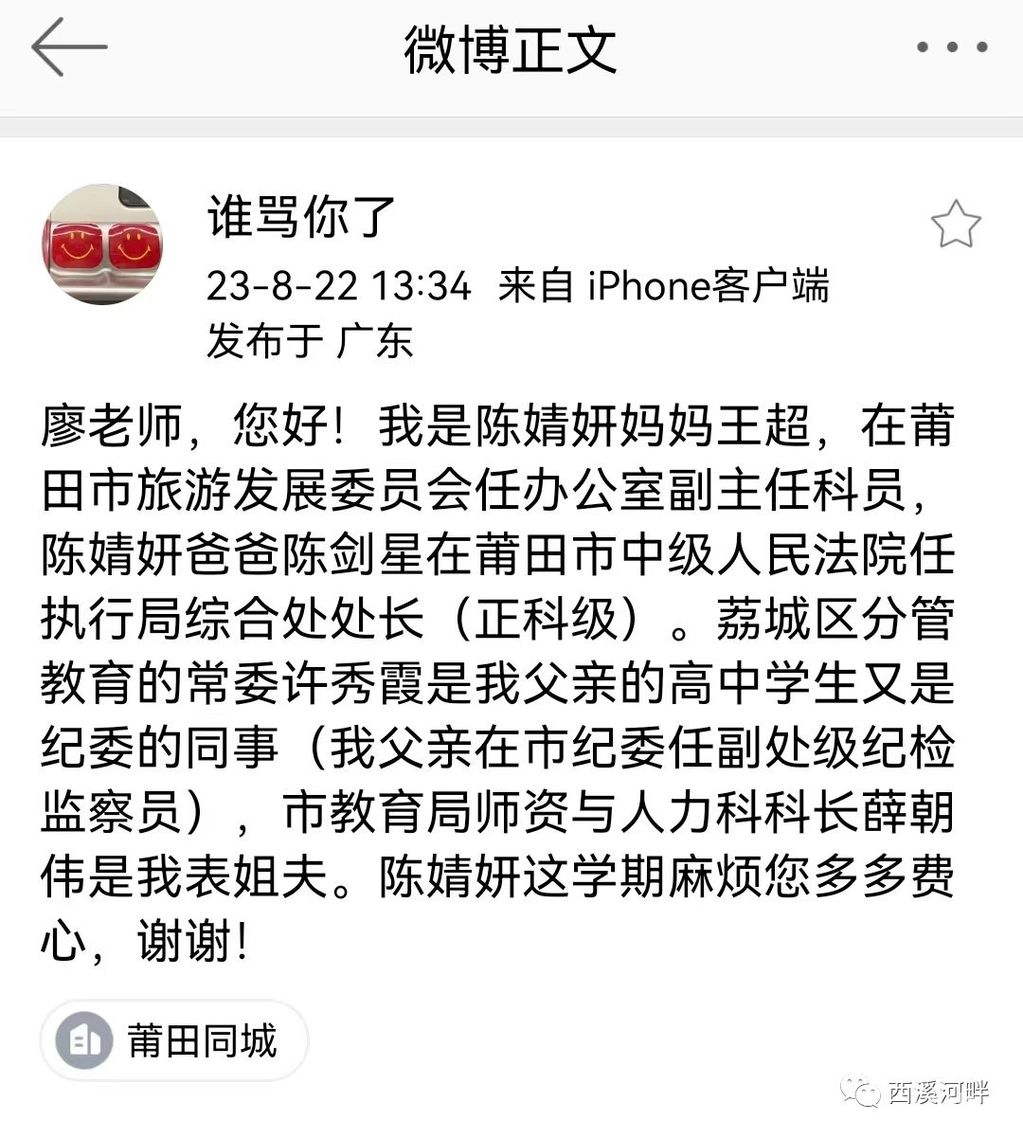
Task: Go back from the Weibo post page
Action: coord(68,47)
